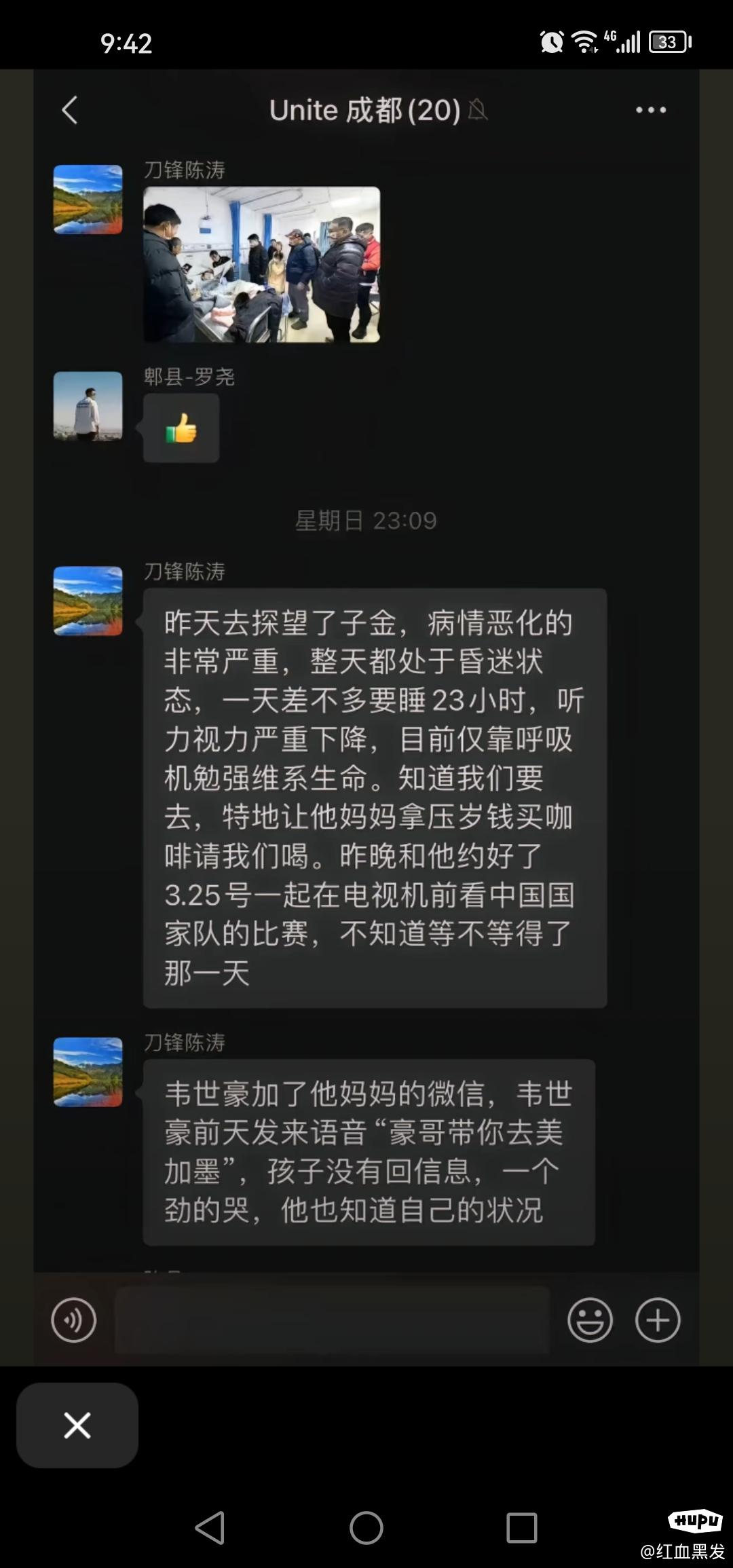The height and width of the screenshot is (1568, 733).
Task: Tap the system back navigation button
Action: point(210,1528)
